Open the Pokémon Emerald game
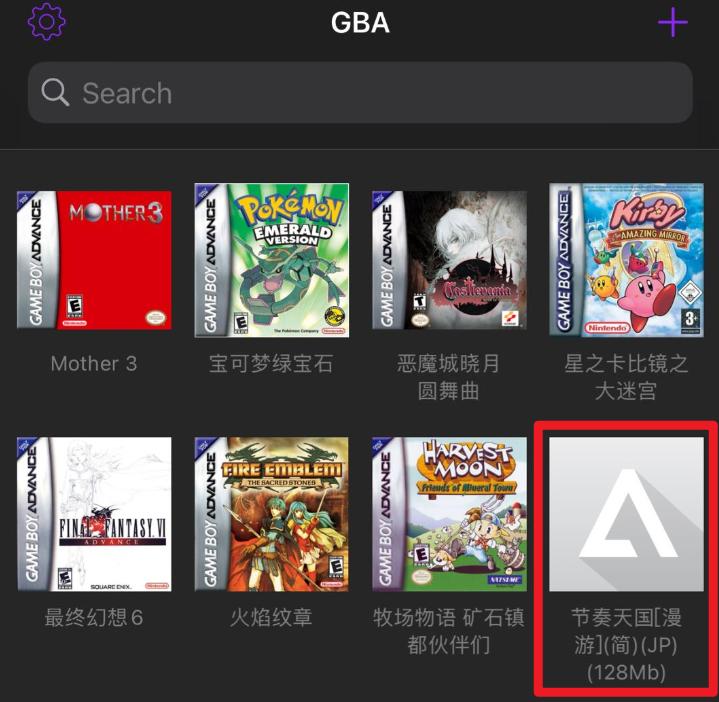Image resolution: width=719 pixels, height=702 pixels. (x=272, y=261)
